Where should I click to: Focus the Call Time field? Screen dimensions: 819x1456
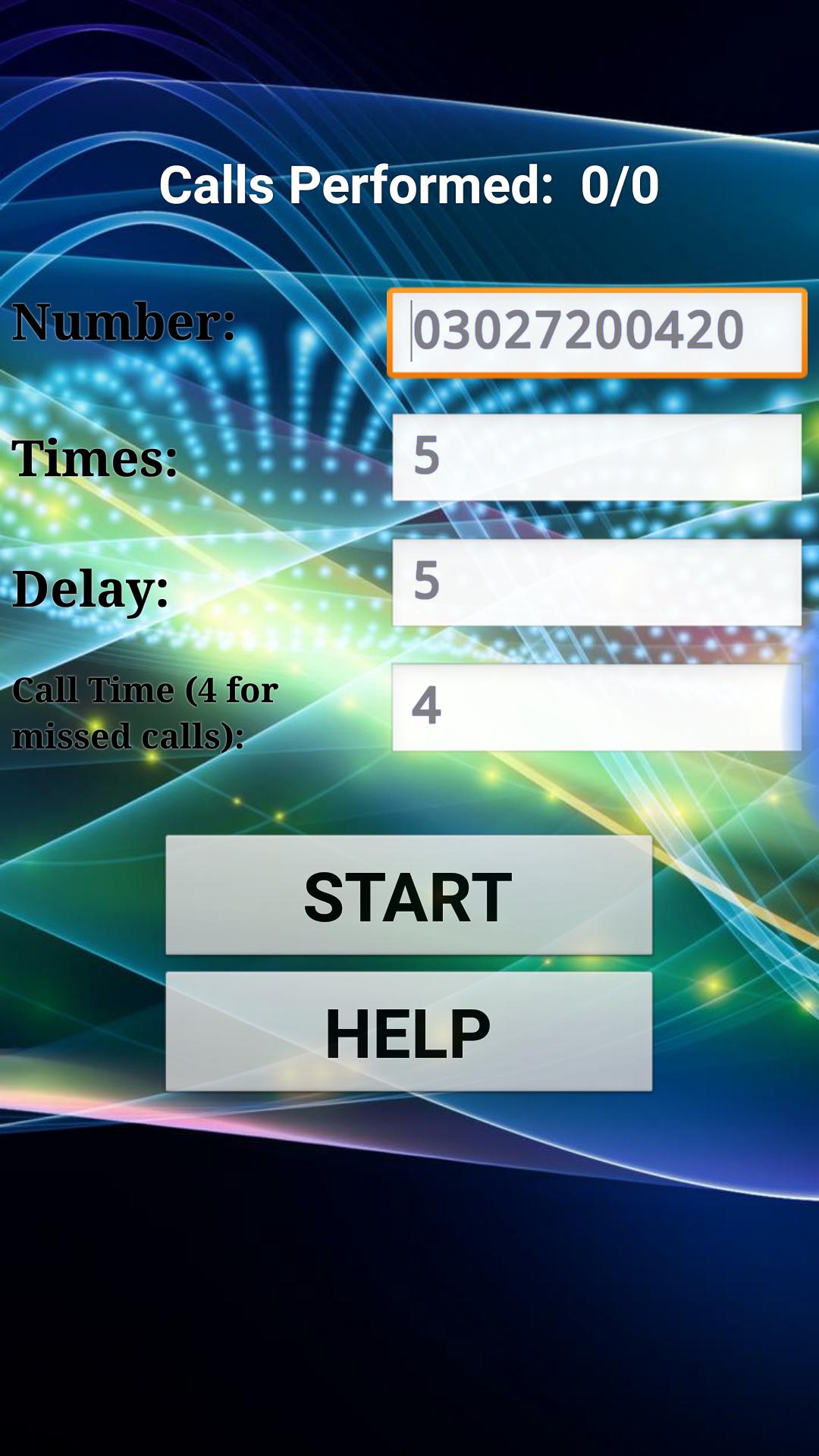[x=597, y=708]
